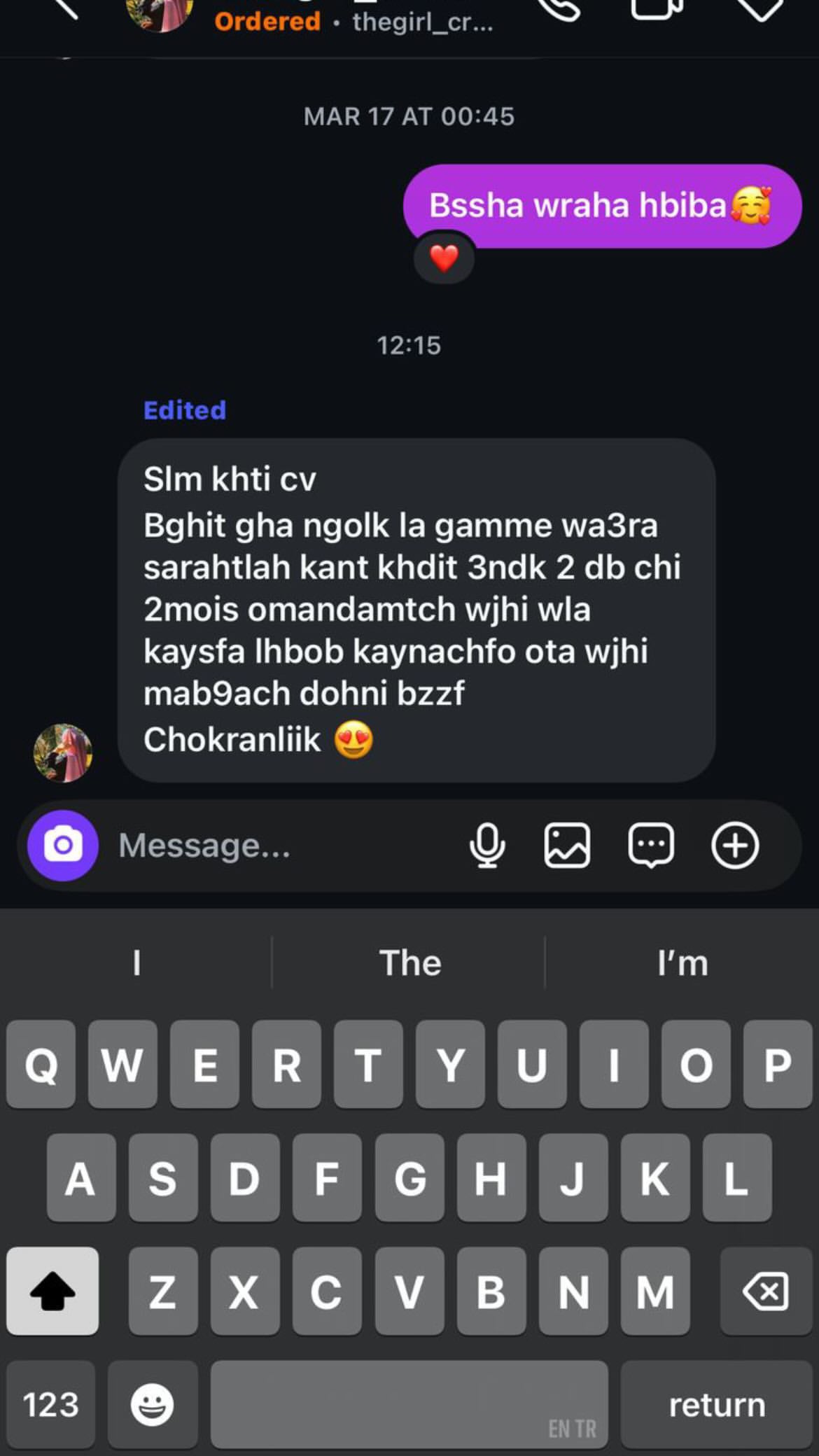Open thegirl_cr profile from the header
The height and width of the screenshot is (1456, 819).
pos(422,22)
